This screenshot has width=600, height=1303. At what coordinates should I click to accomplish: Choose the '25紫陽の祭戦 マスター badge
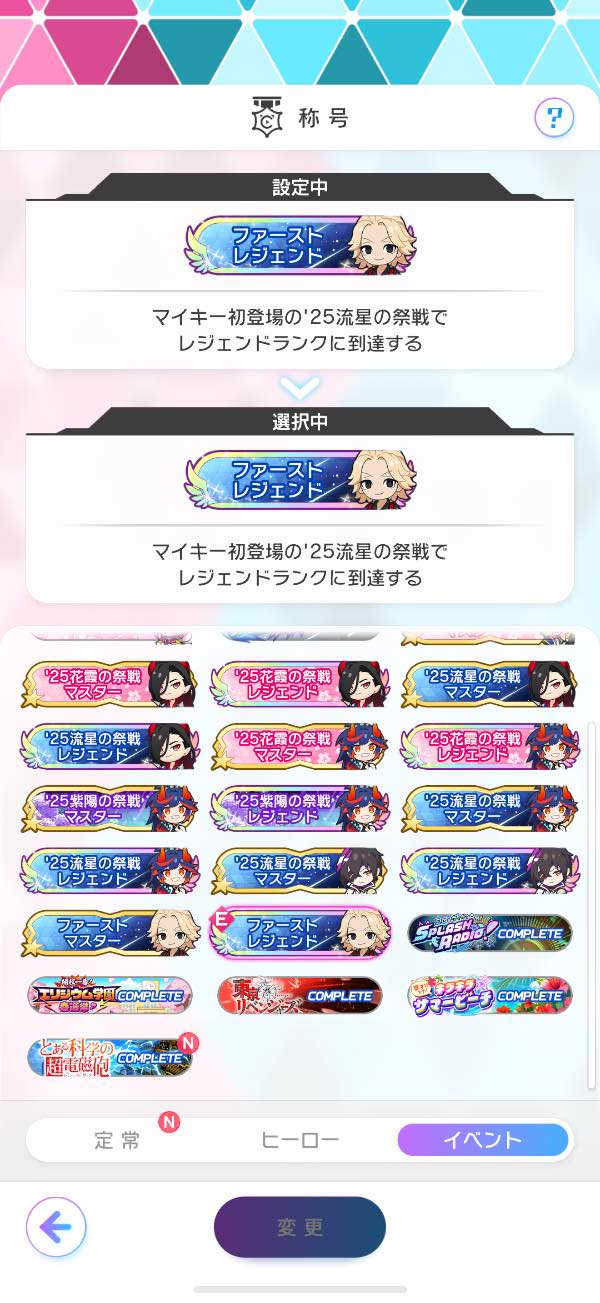tap(108, 808)
